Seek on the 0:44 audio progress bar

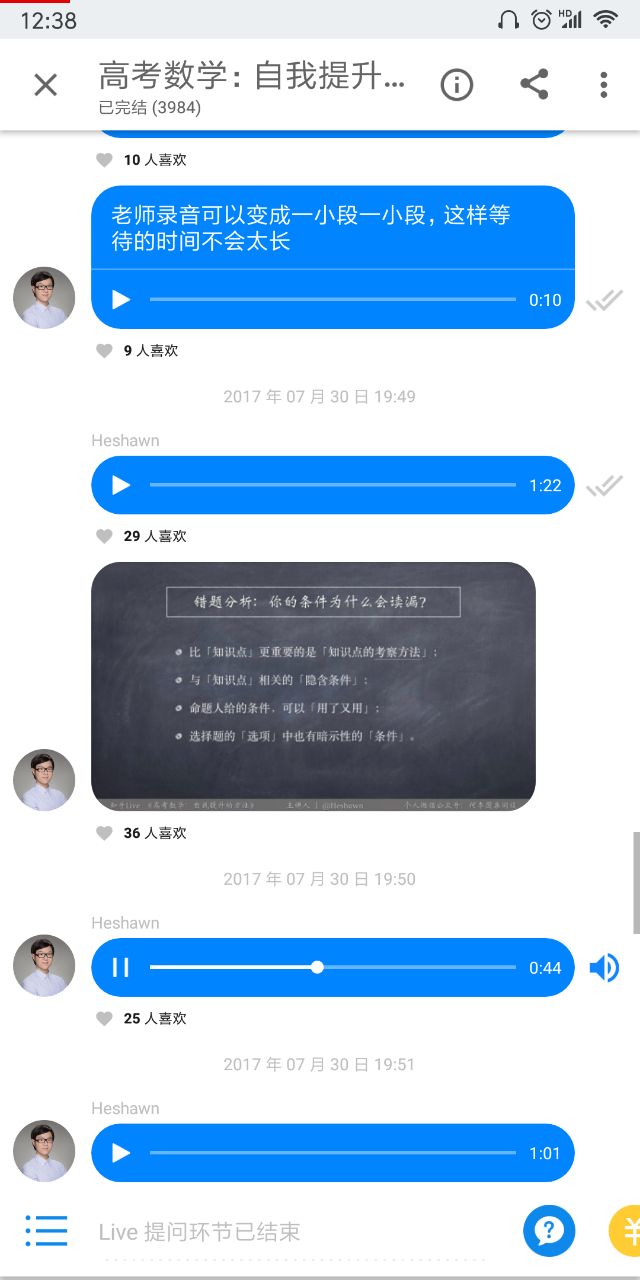pyautogui.click(x=400, y=967)
